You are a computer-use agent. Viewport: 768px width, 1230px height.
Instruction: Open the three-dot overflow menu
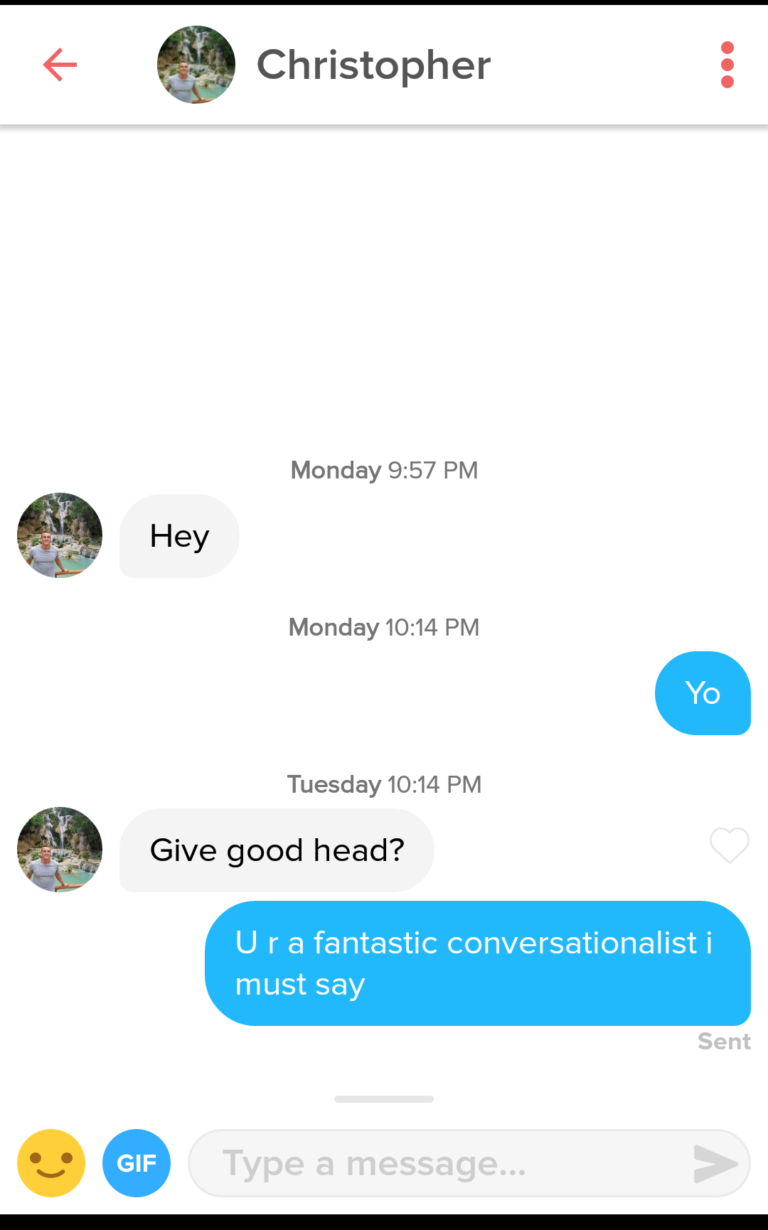pyautogui.click(x=727, y=65)
